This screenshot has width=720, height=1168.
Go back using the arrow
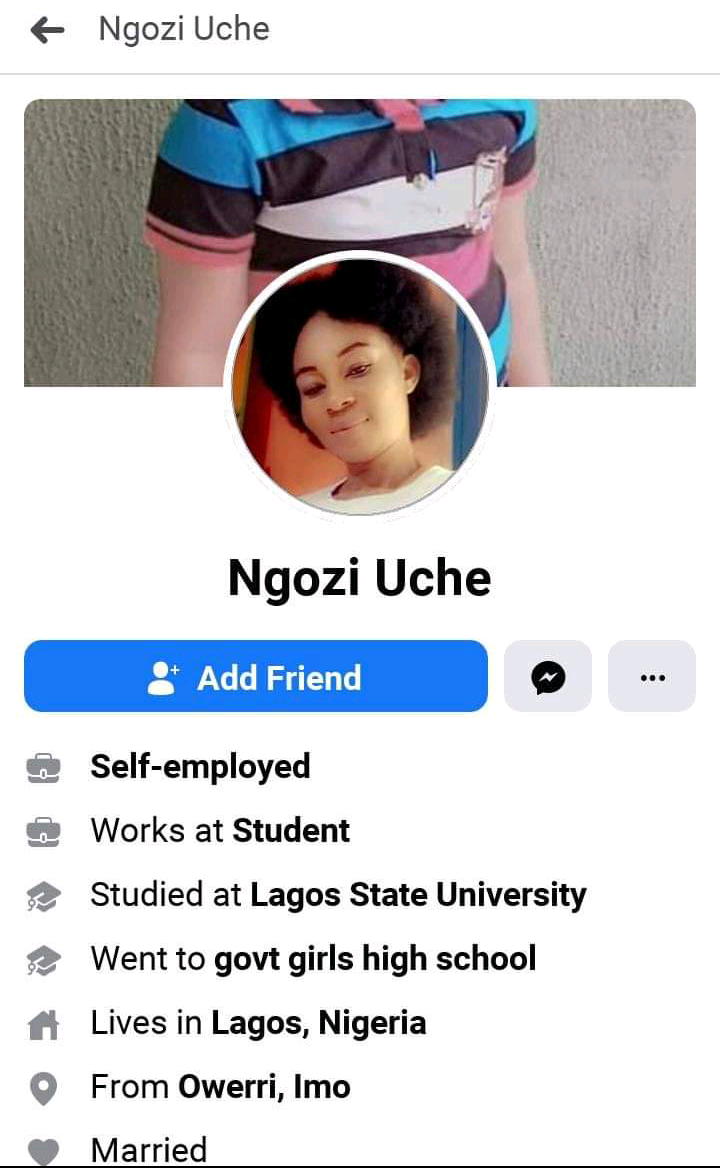[x=47, y=31]
